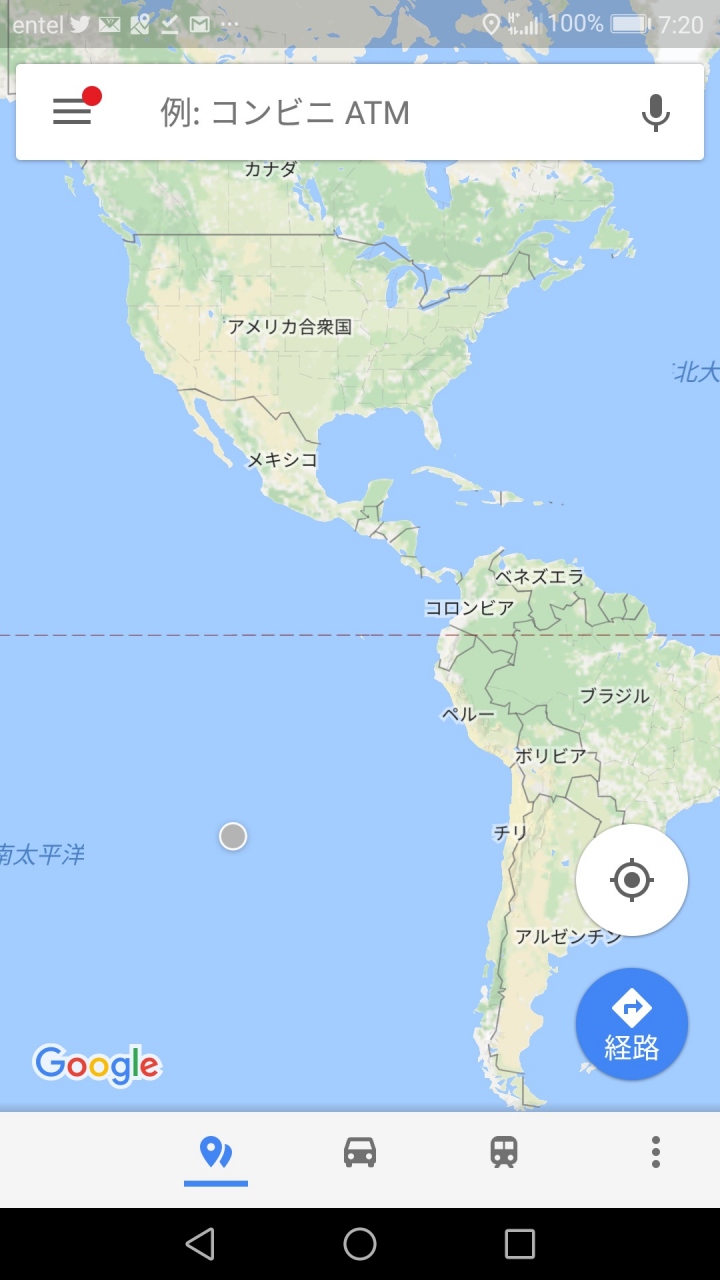Open the hamburger drawer menu
Image resolution: width=720 pixels, height=1280 pixels.
point(72,112)
